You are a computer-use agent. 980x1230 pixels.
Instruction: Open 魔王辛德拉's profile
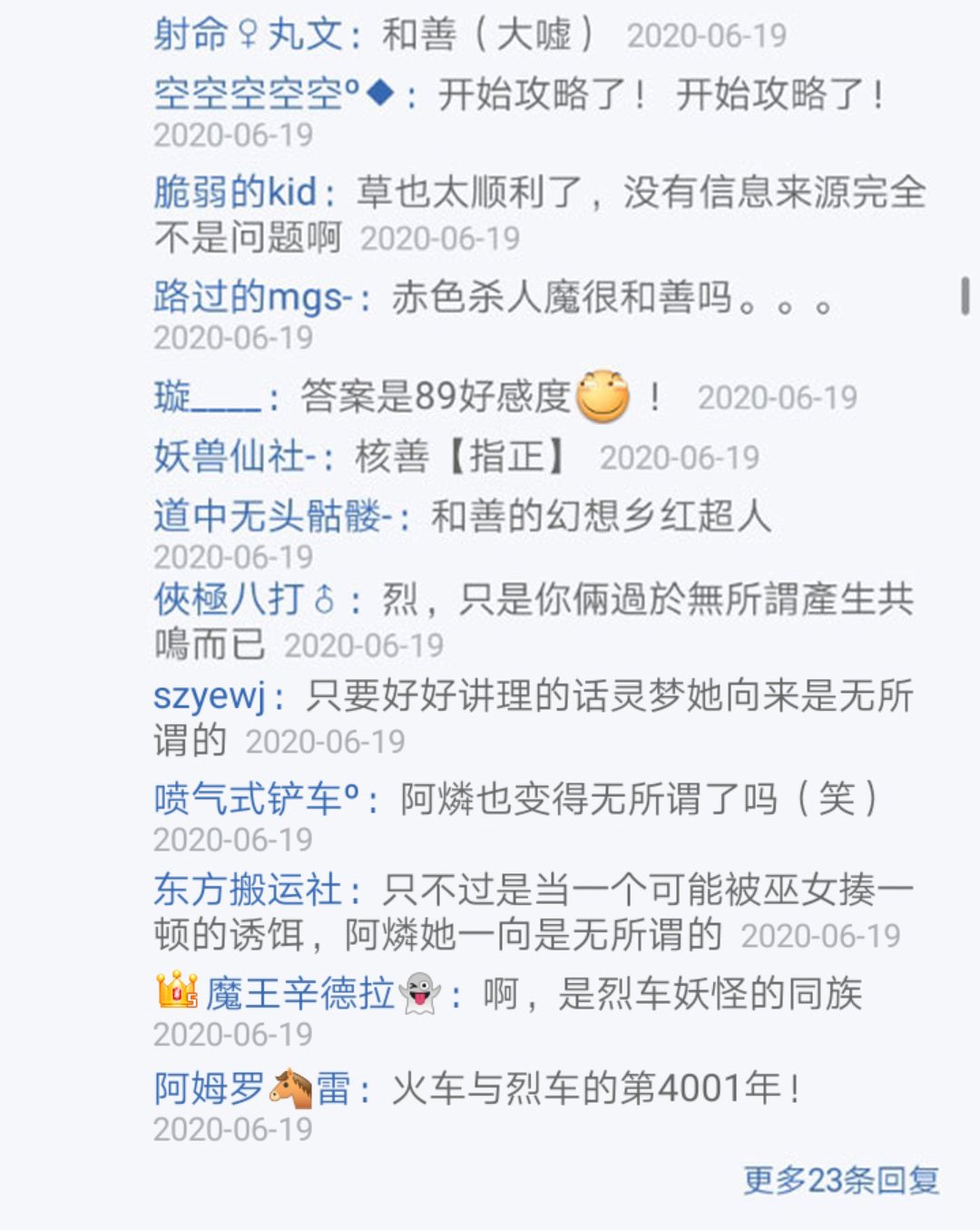(299, 994)
